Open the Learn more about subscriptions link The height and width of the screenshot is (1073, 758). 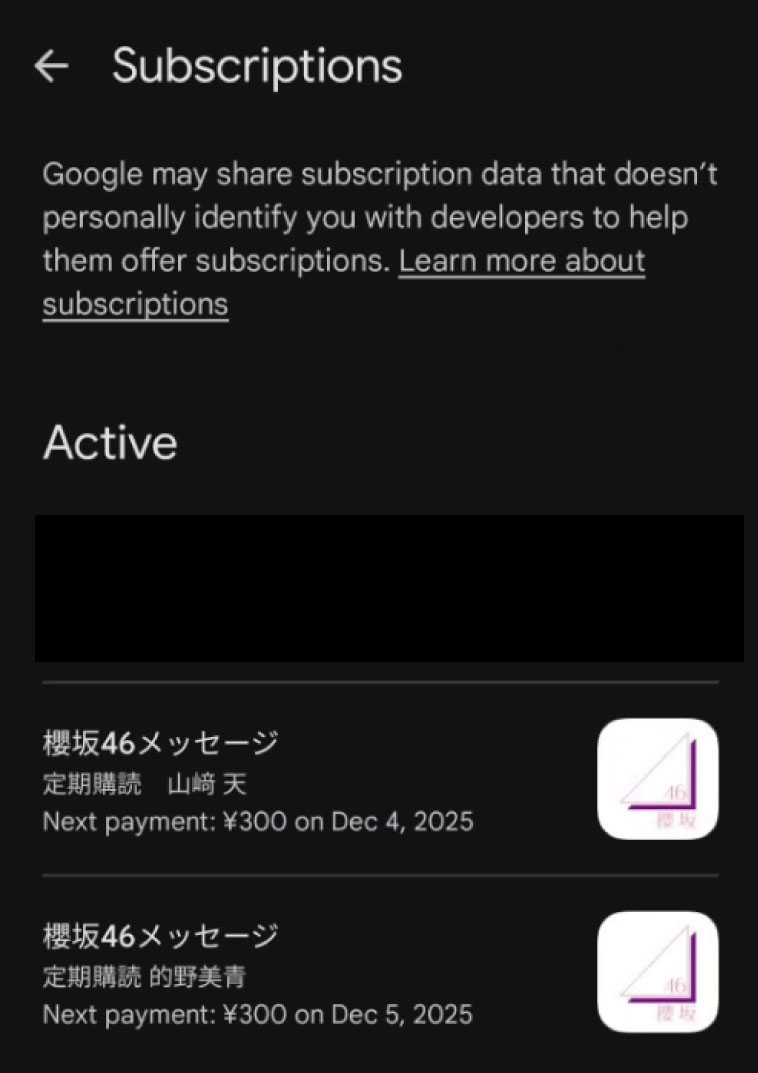point(521,262)
